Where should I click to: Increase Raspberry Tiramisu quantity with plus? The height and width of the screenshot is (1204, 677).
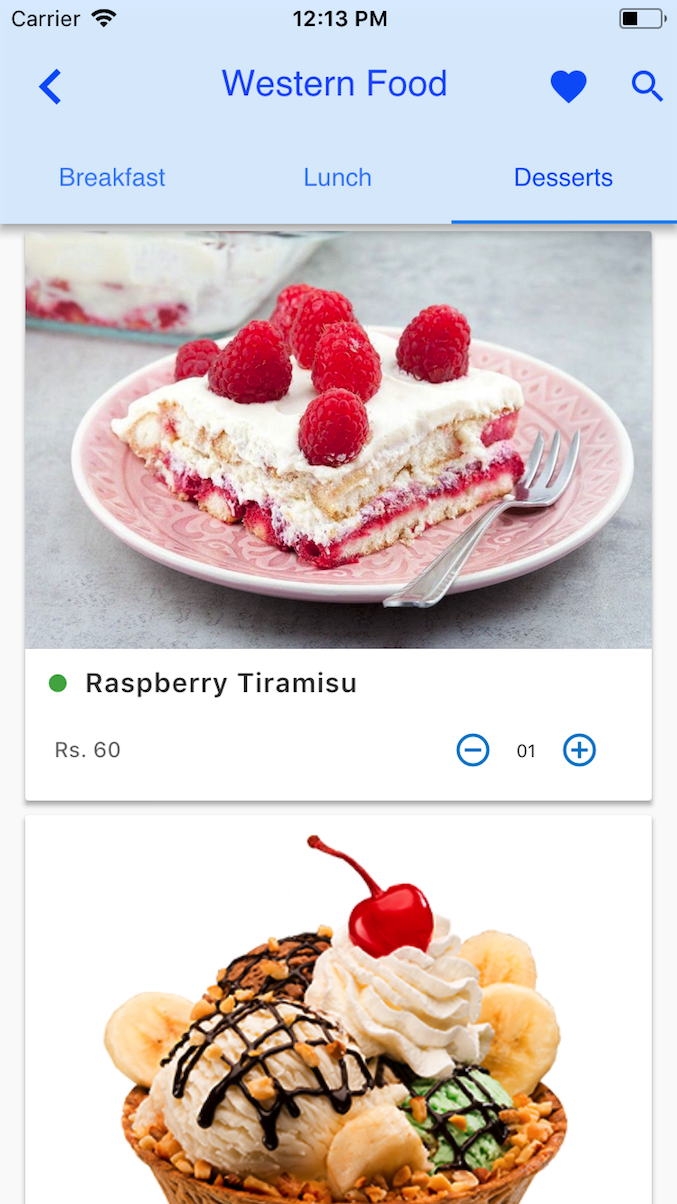pyautogui.click(x=579, y=750)
